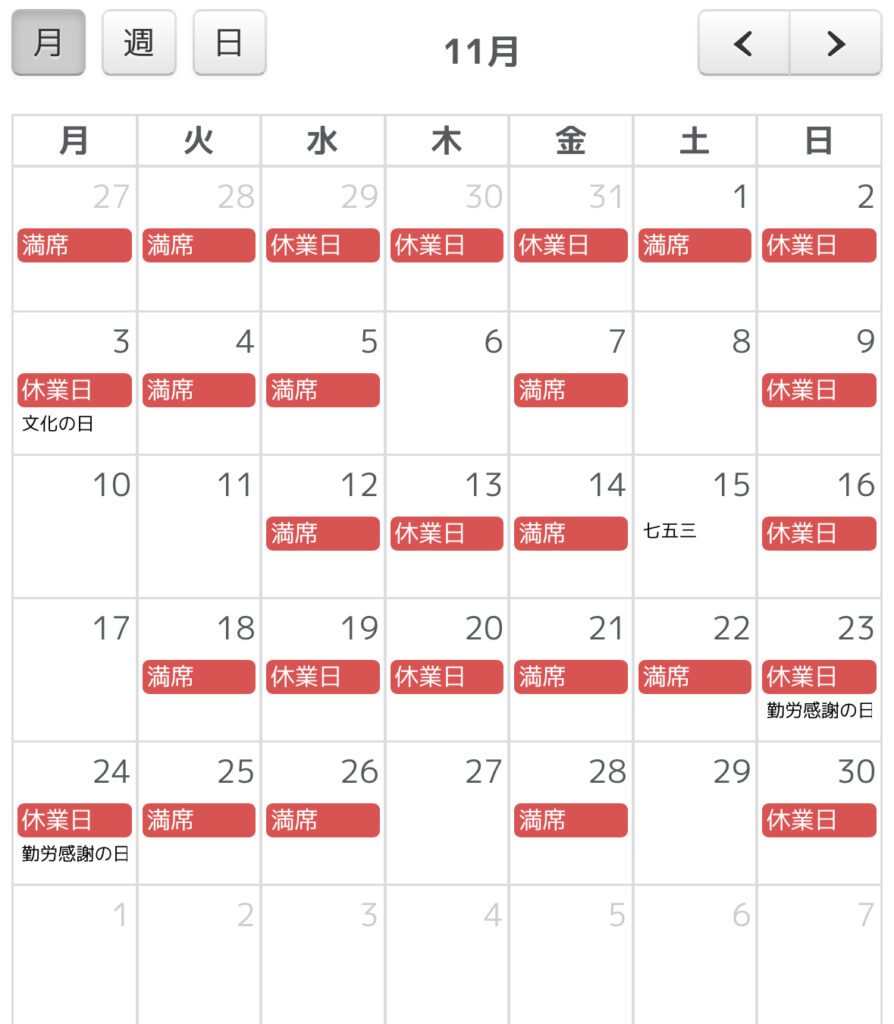This screenshot has height=1024, width=894.
Task: Tap the 満席 event on November 28
Action: tap(570, 820)
